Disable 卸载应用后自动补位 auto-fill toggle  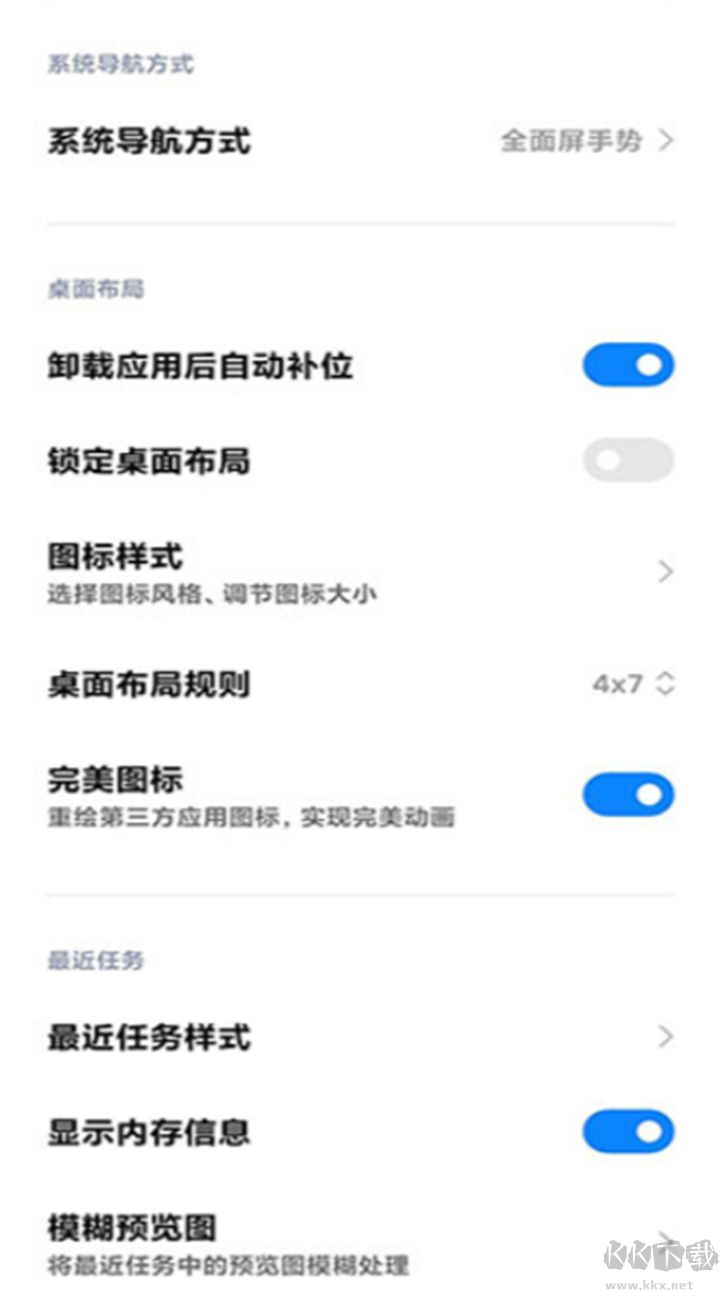click(627, 364)
